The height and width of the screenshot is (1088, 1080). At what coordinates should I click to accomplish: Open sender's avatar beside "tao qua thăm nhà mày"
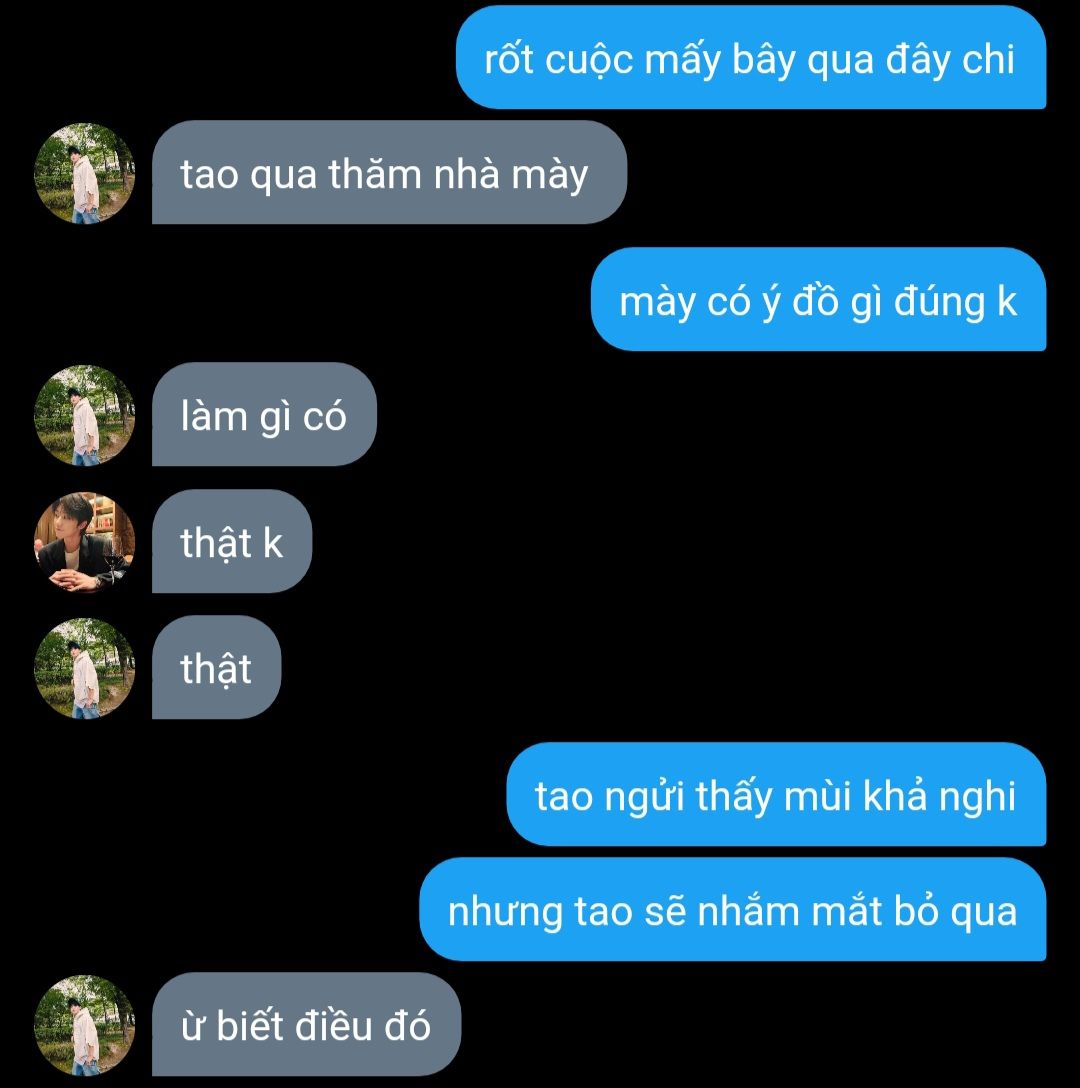click(84, 173)
